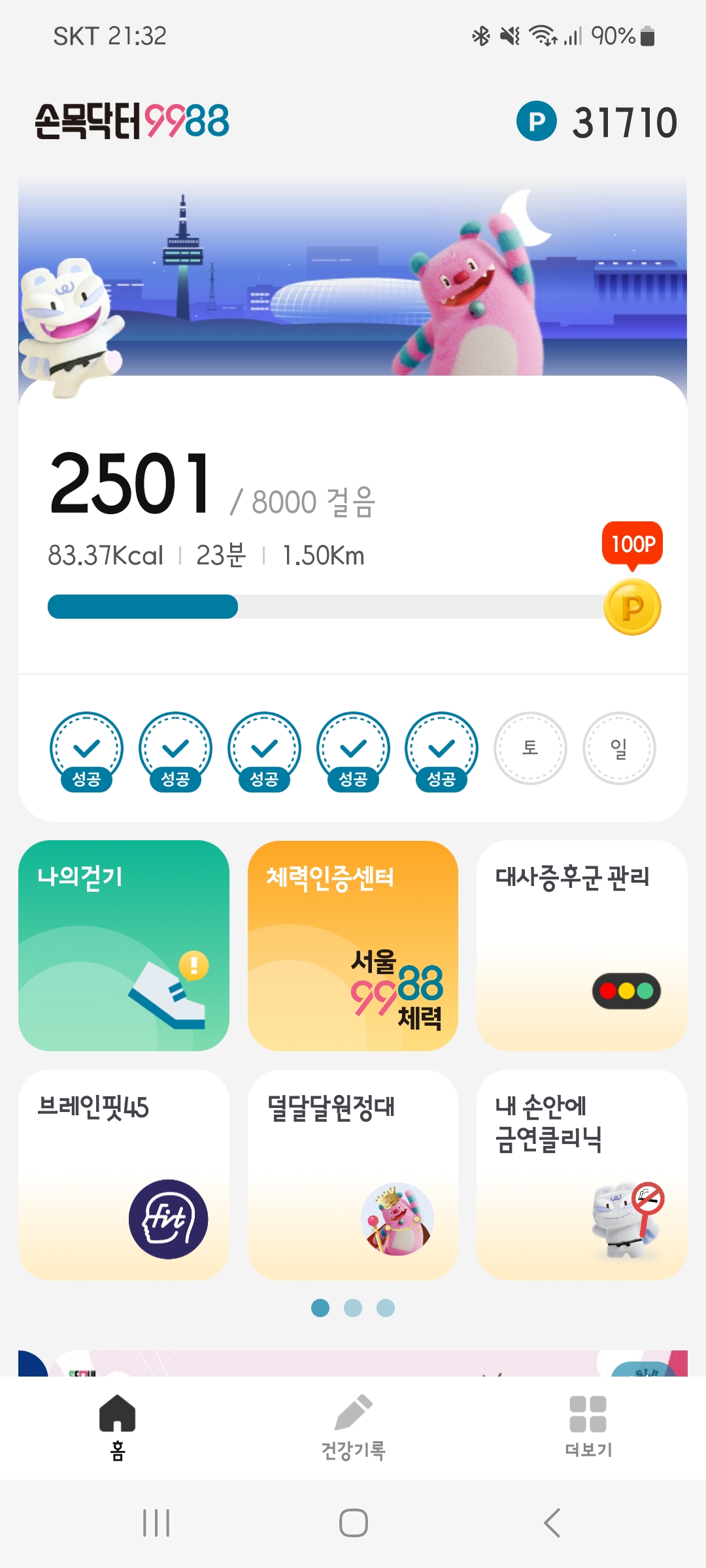This screenshot has width=706, height=1568.
Task: Open the 체력인증센터 card
Action: coord(352,945)
